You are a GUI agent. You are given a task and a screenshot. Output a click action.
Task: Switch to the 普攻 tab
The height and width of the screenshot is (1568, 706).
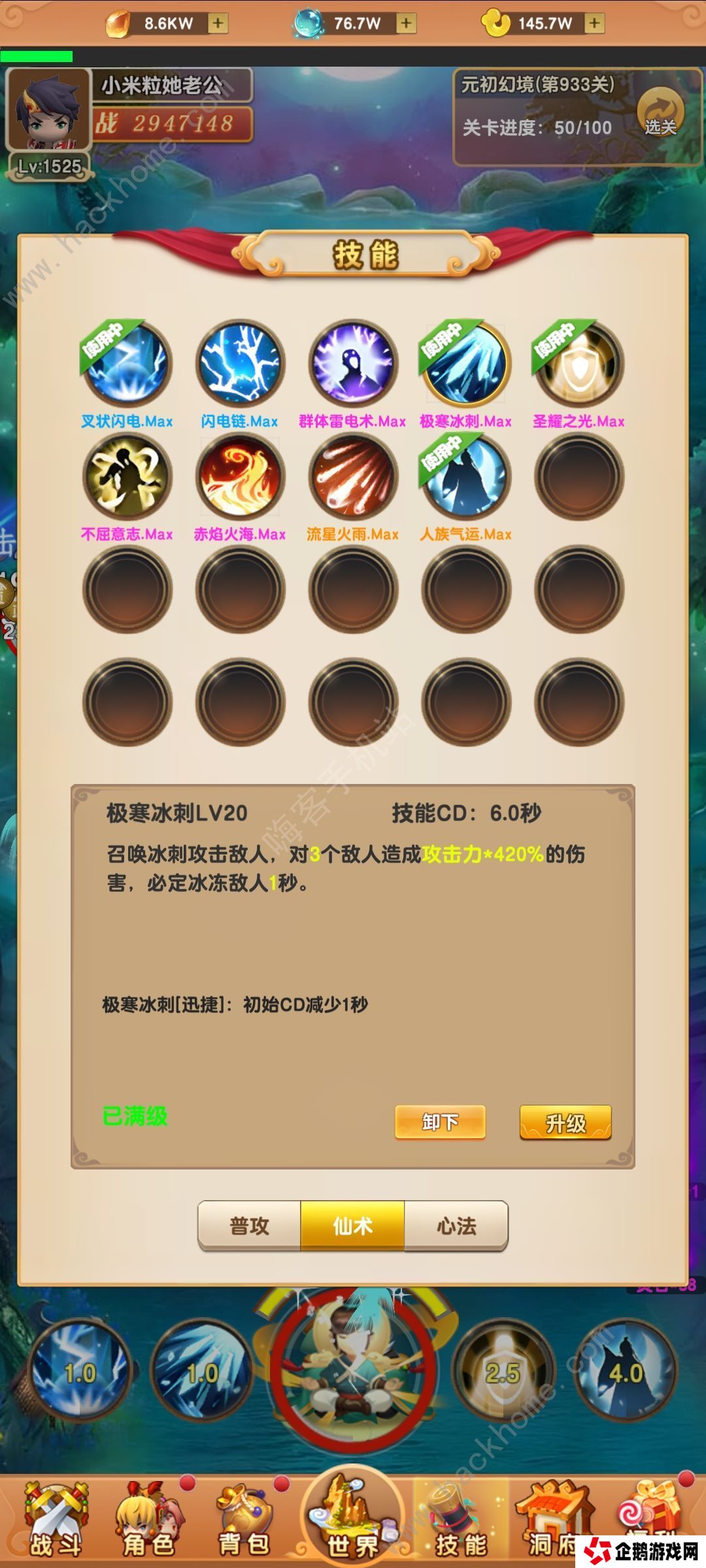pos(249,1226)
